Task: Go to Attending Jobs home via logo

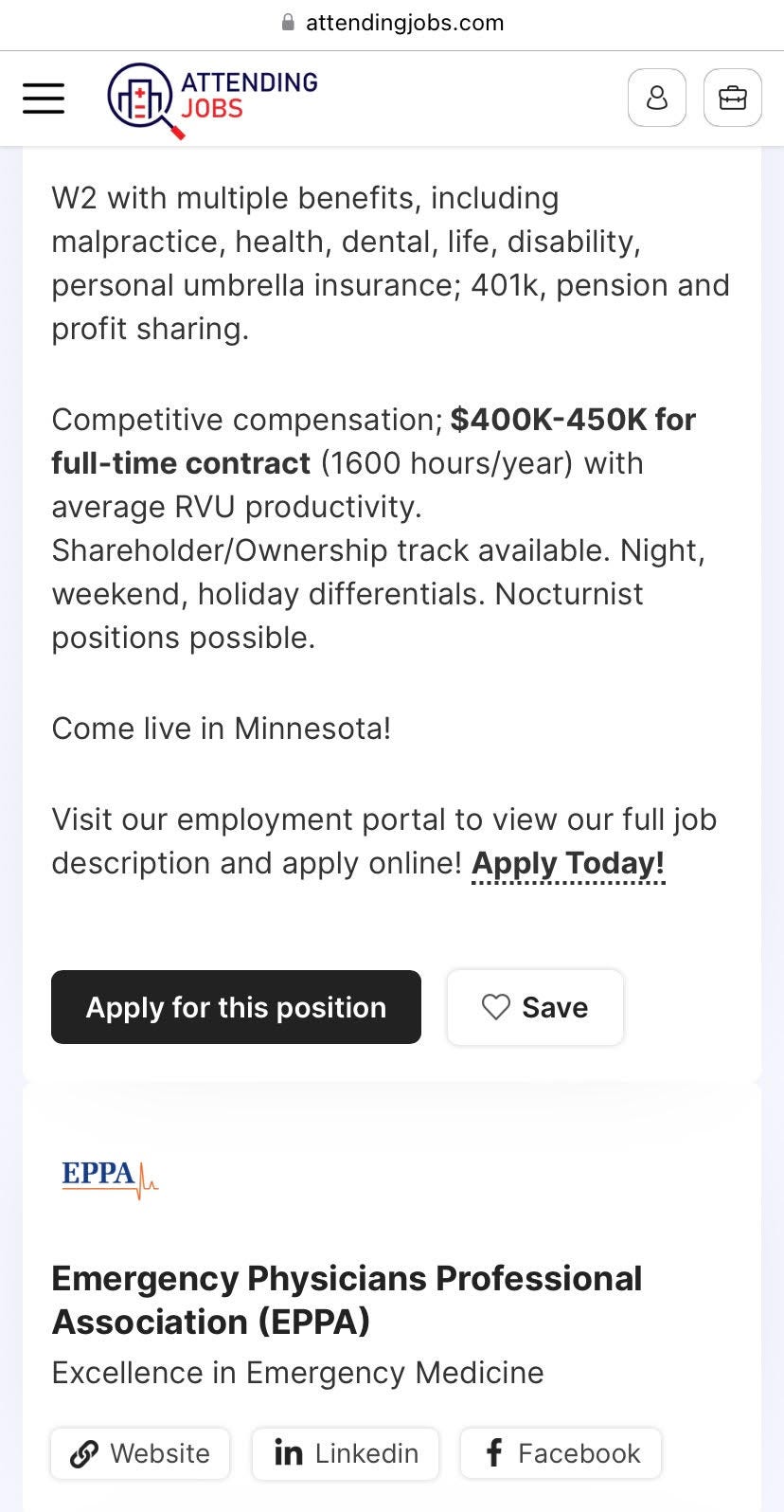Action: point(212,100)
